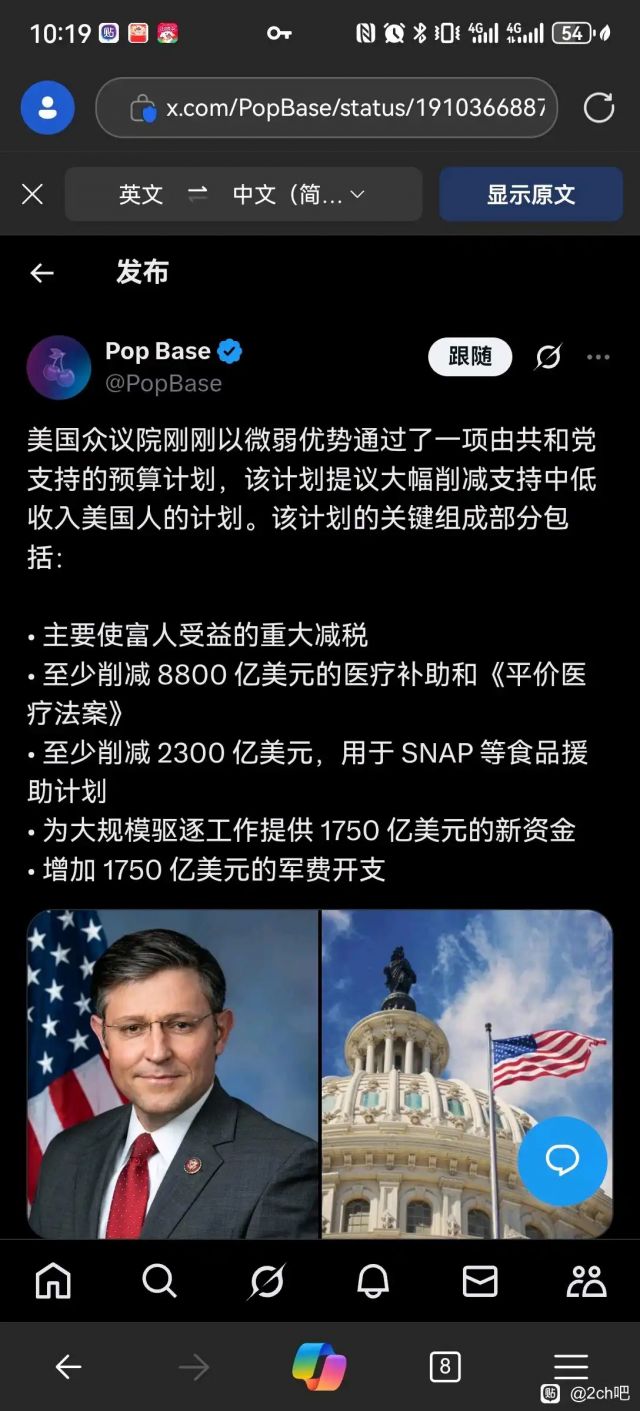The height and width of the screenshot is (1411, 640).
Task: Tap the browser profile avatar icon
Action: 47,108
